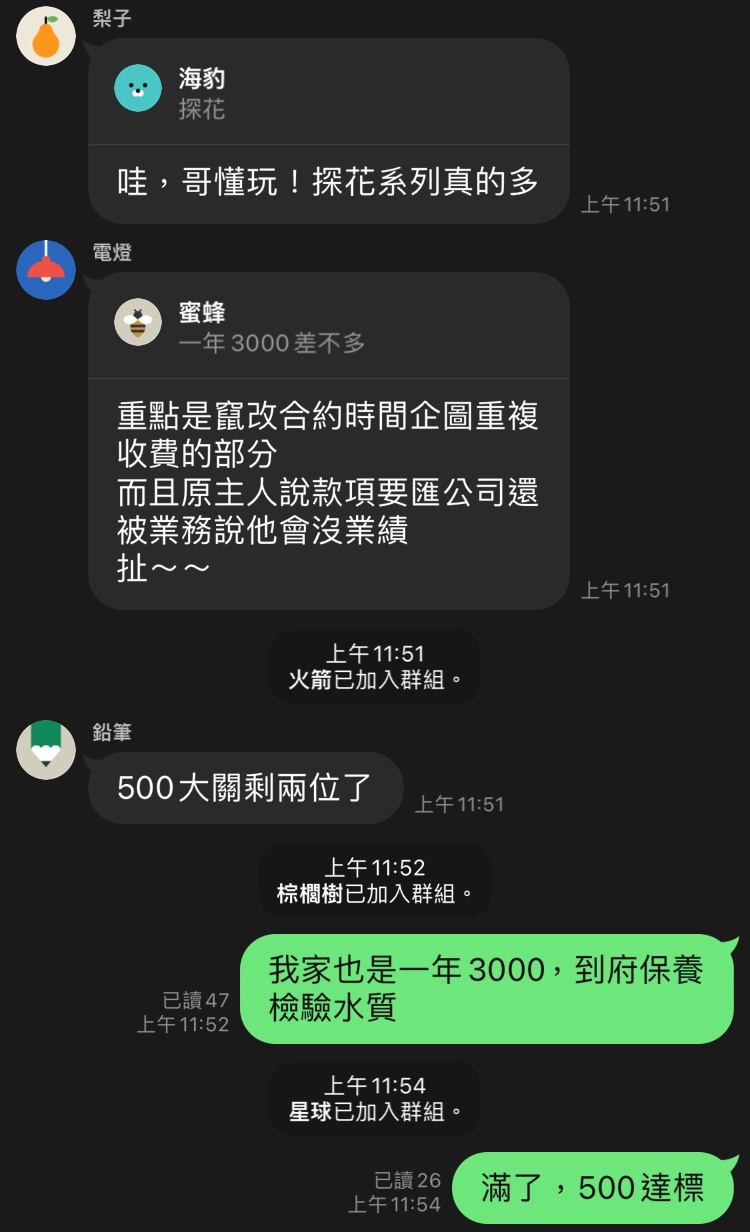Open 電燈's profile avatar
750x1232 pixels.
click(46, 270)
